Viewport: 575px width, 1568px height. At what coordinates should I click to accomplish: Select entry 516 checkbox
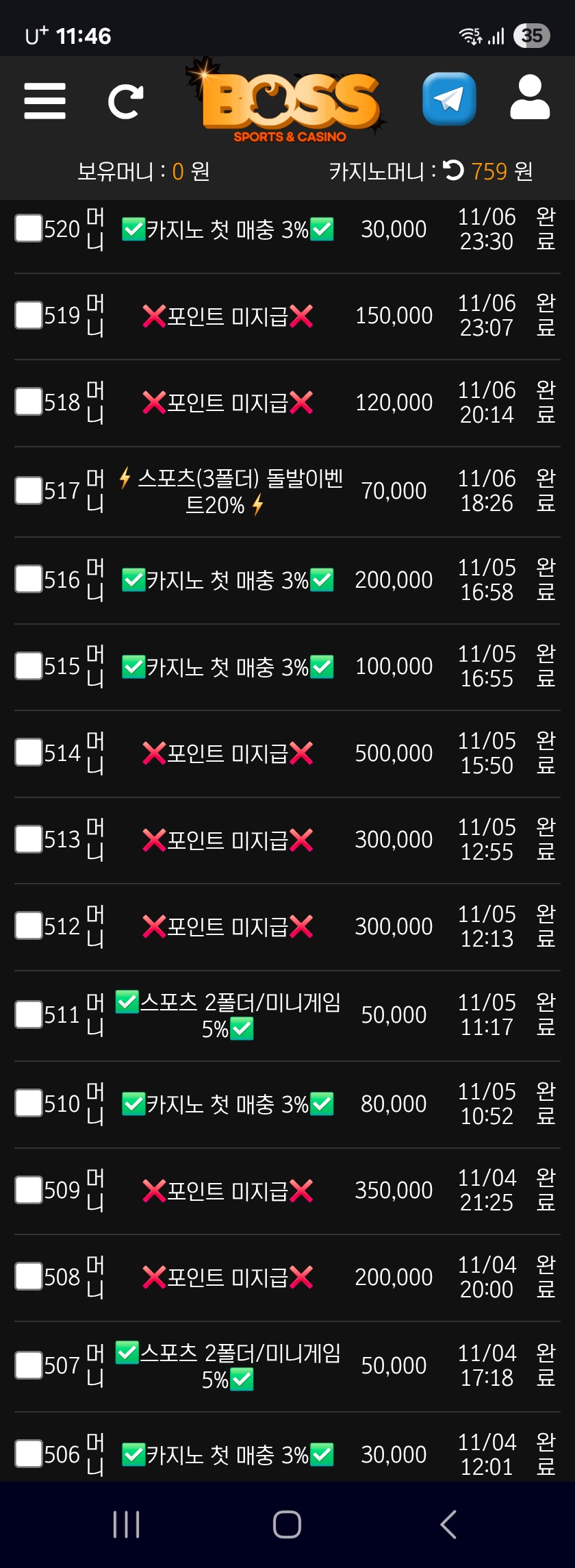click(29, 579)
